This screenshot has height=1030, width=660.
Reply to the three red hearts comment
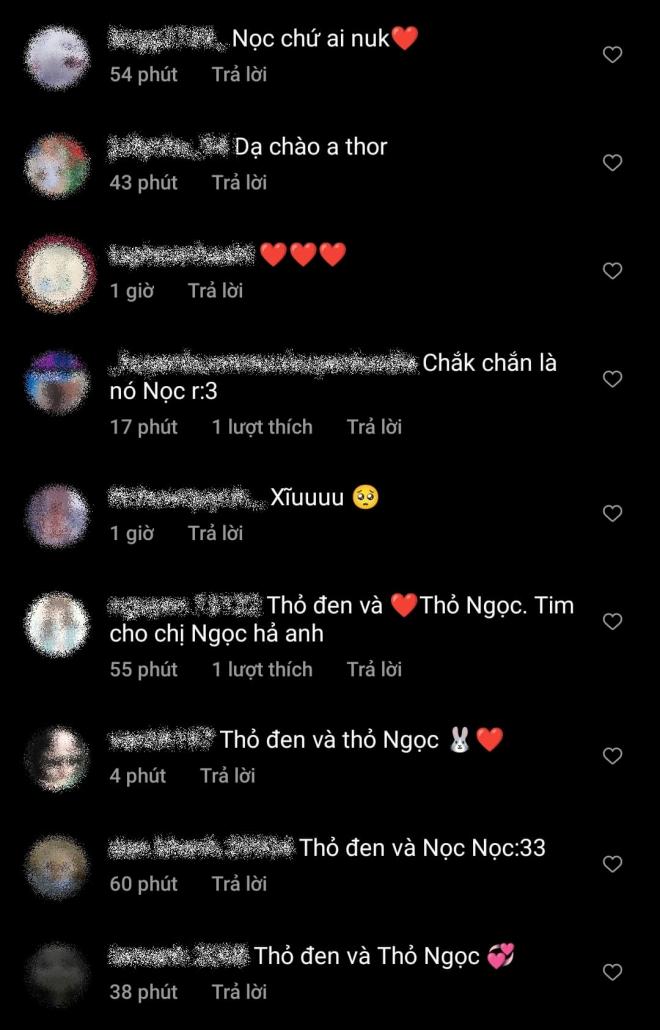click(215, 290)
